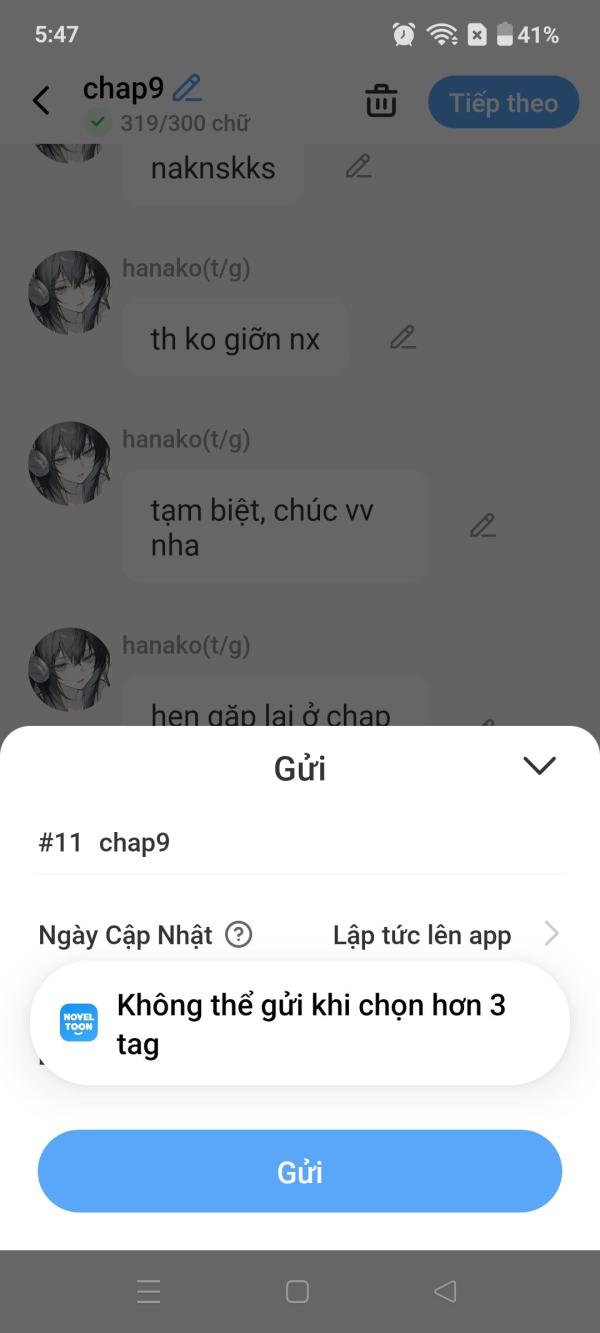Tap the blue Gửi submit button
This screenshot has height=1333, width=600.
(300, 1171)
